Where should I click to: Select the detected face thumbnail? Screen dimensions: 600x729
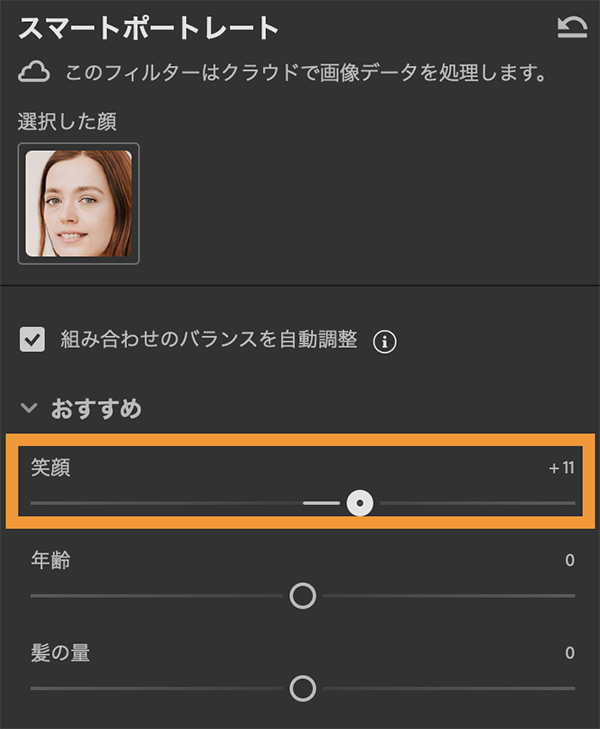point(78,203)
